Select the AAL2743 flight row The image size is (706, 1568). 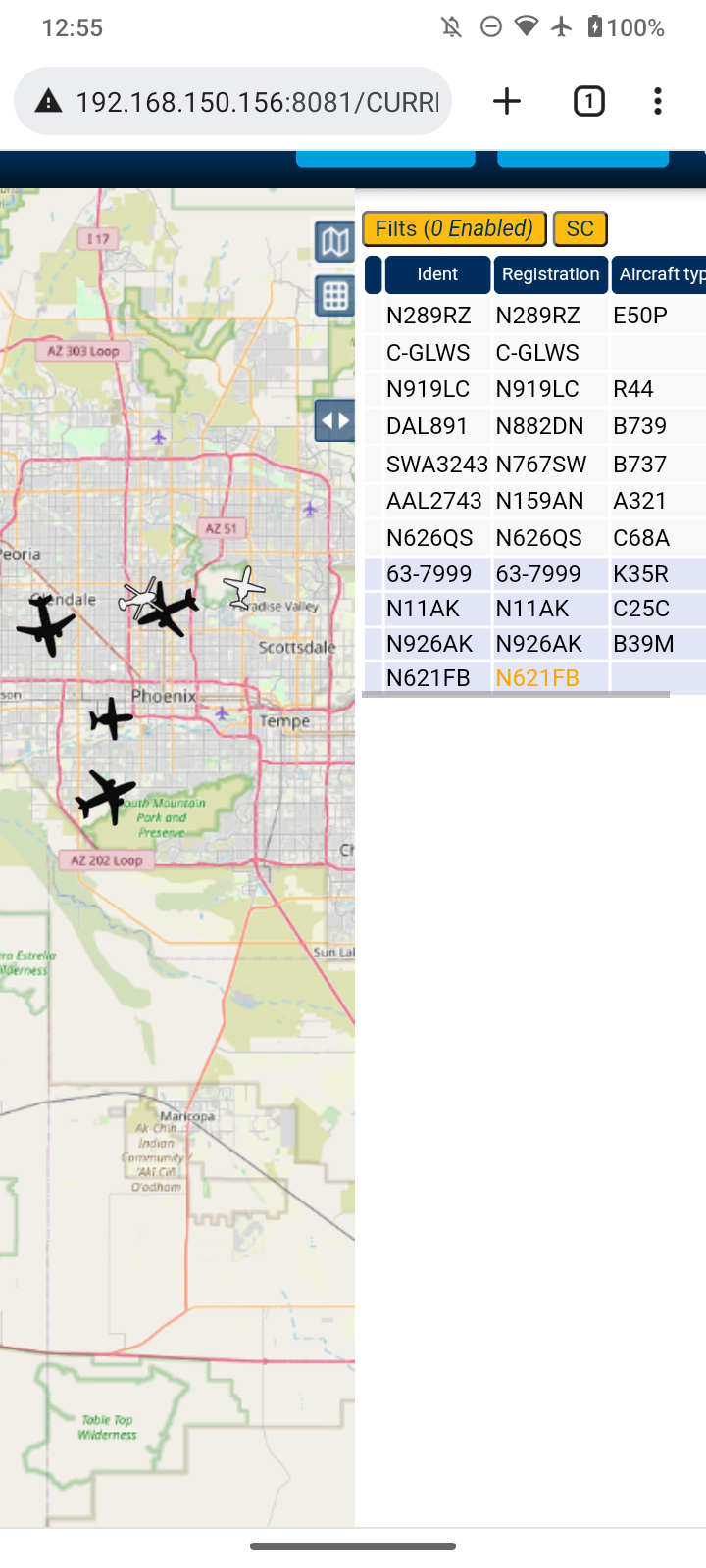coord(534,501)
